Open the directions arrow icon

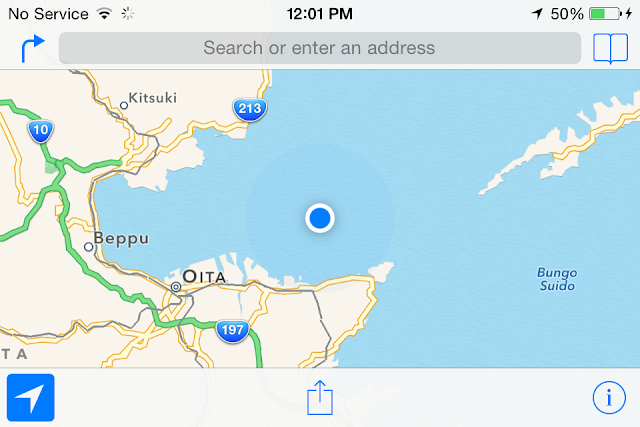pos(32,48)
